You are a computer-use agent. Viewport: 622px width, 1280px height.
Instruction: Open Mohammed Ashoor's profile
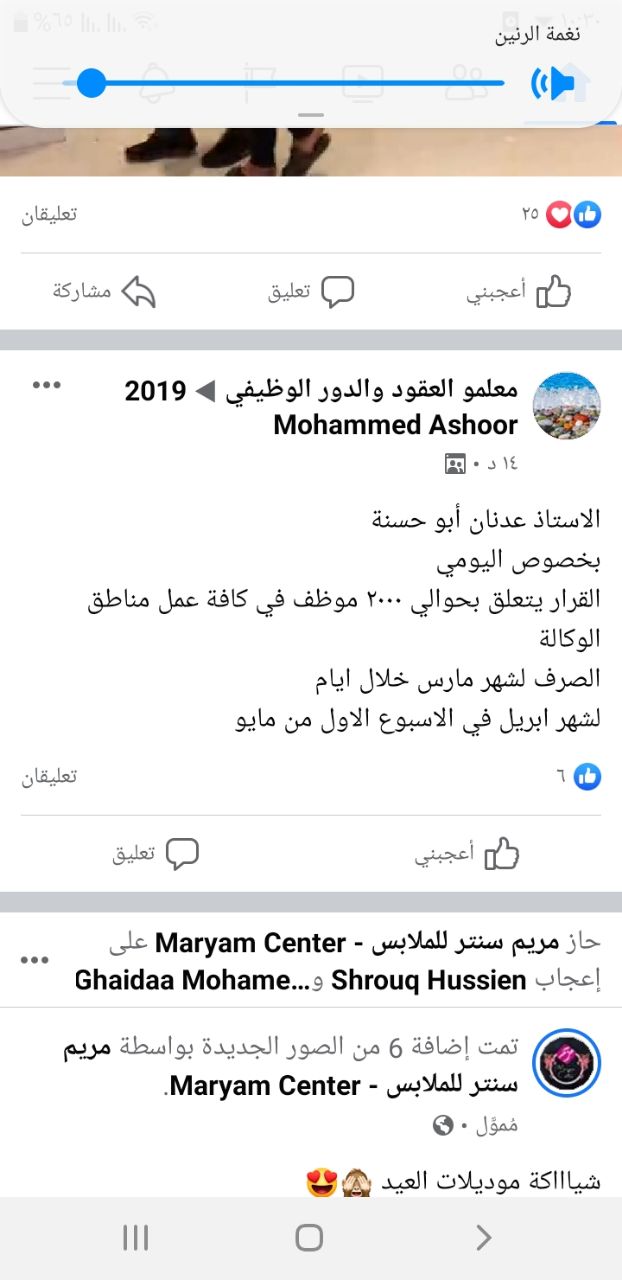[x=395, y=424]
